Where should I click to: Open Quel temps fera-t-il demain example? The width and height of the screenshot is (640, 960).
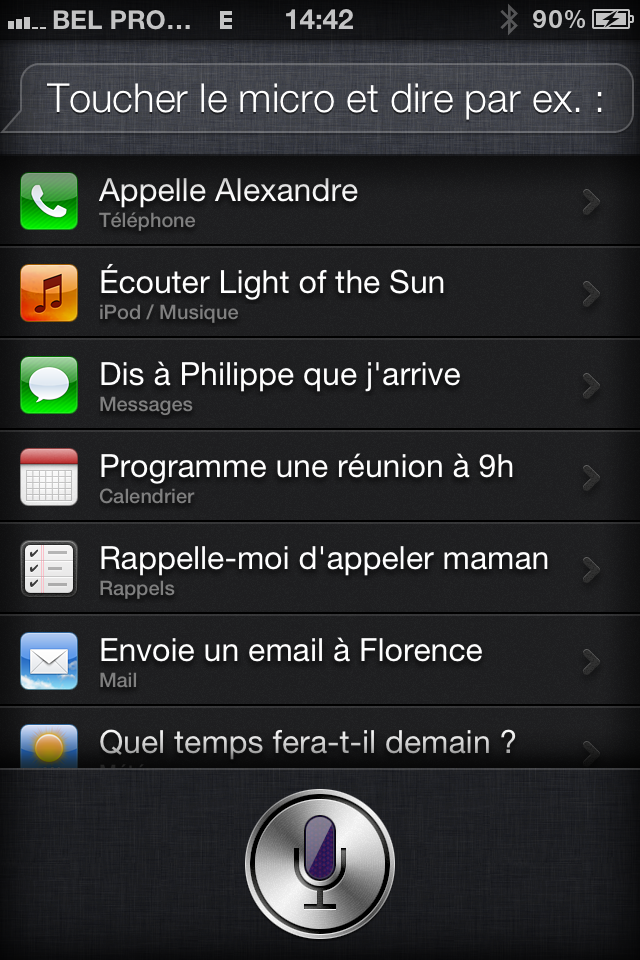(x=320, y=744)
